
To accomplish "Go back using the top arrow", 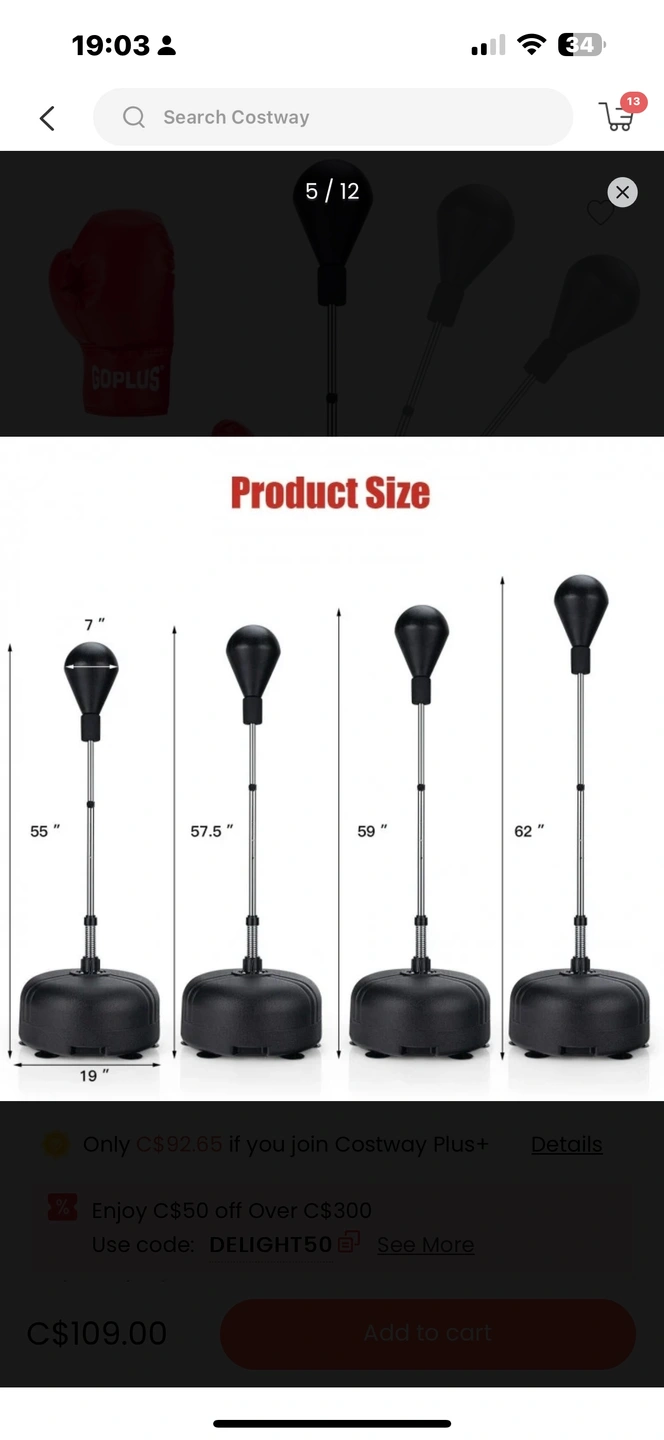I will tap(47, 118).
